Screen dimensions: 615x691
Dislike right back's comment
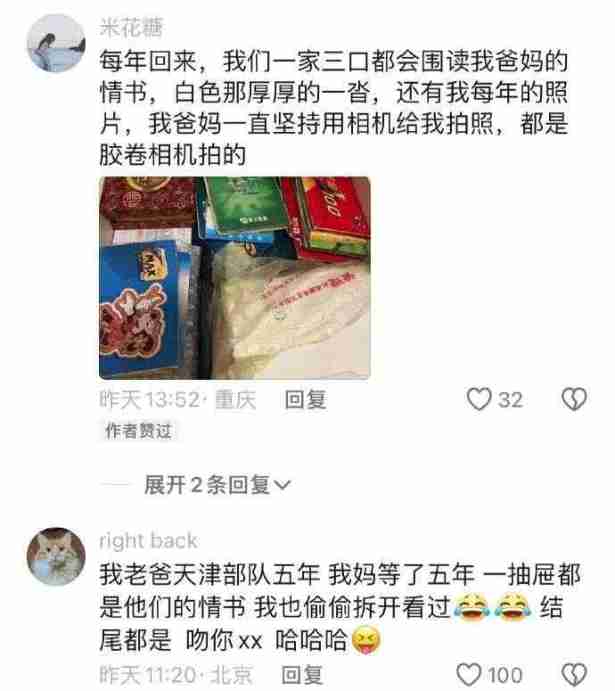click(572, 674)
